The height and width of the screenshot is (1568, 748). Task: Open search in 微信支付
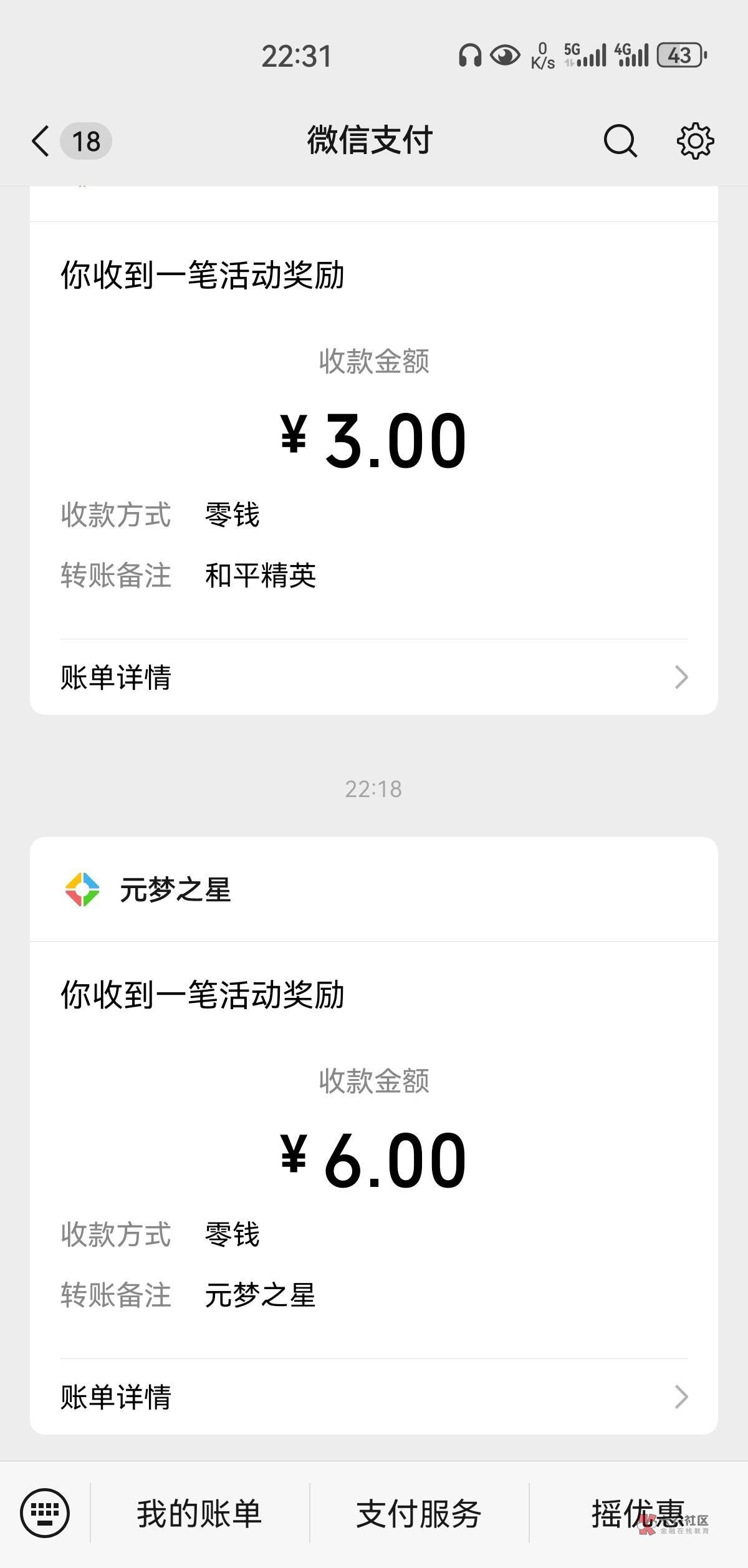coord(620,141)
